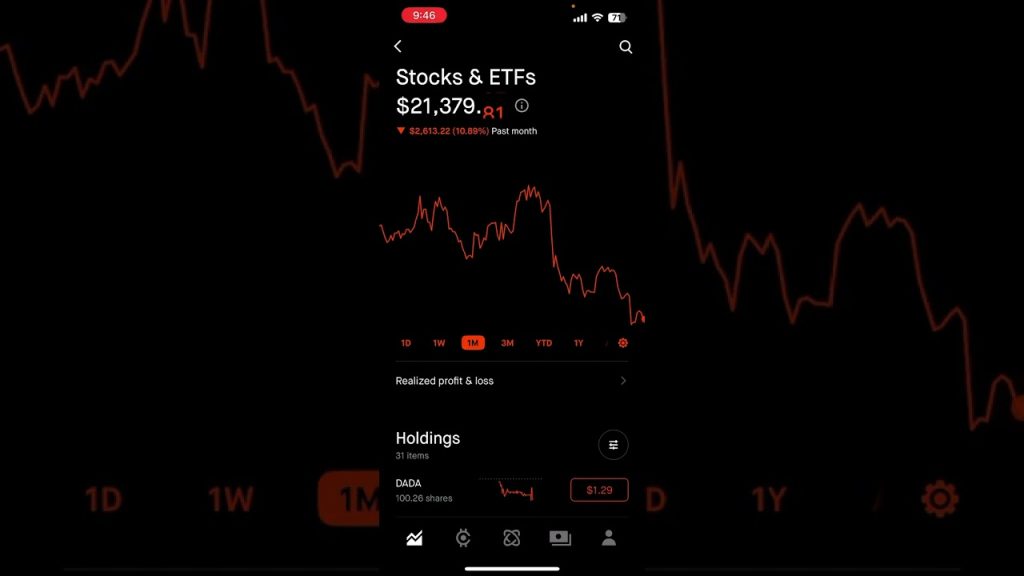
Task: Open the third bottom navigation tab
Action: pyautogui.click(x=511, y=538)
